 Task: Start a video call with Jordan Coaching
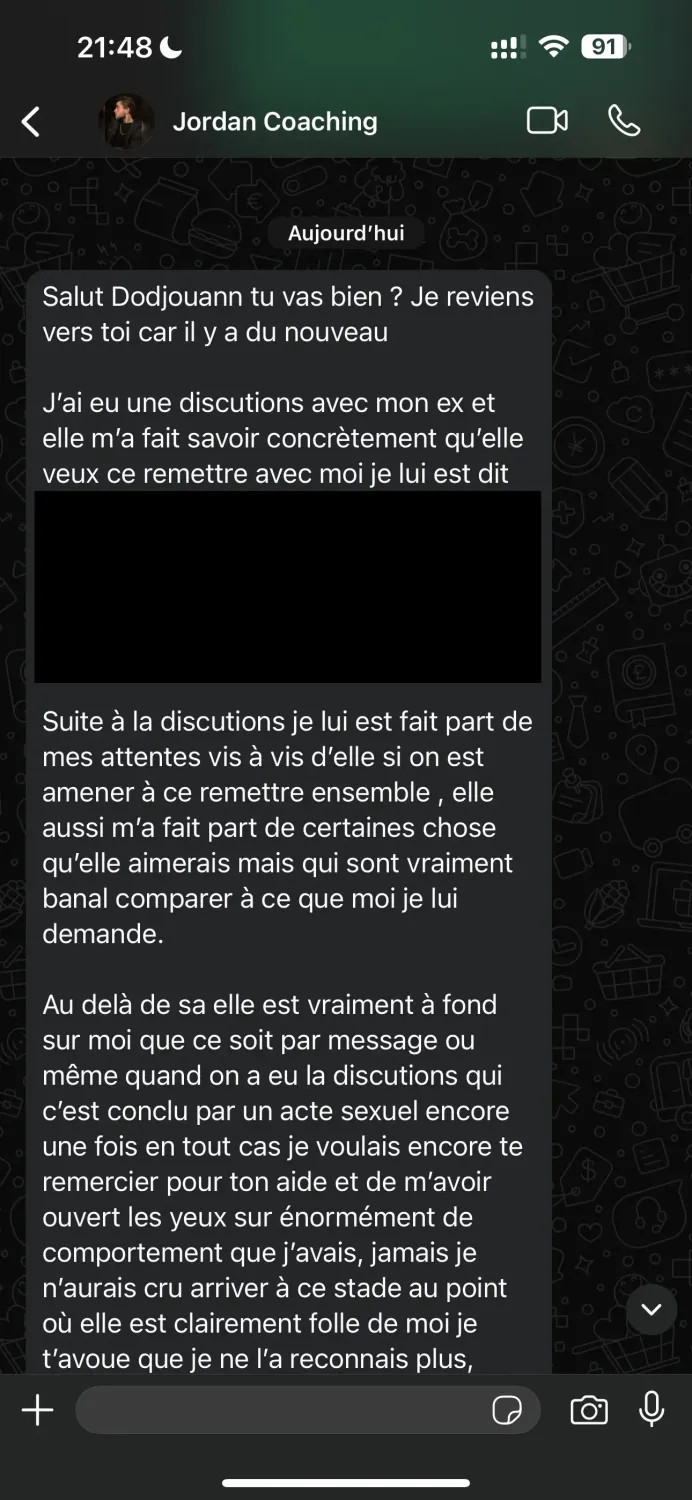(547, 121)
